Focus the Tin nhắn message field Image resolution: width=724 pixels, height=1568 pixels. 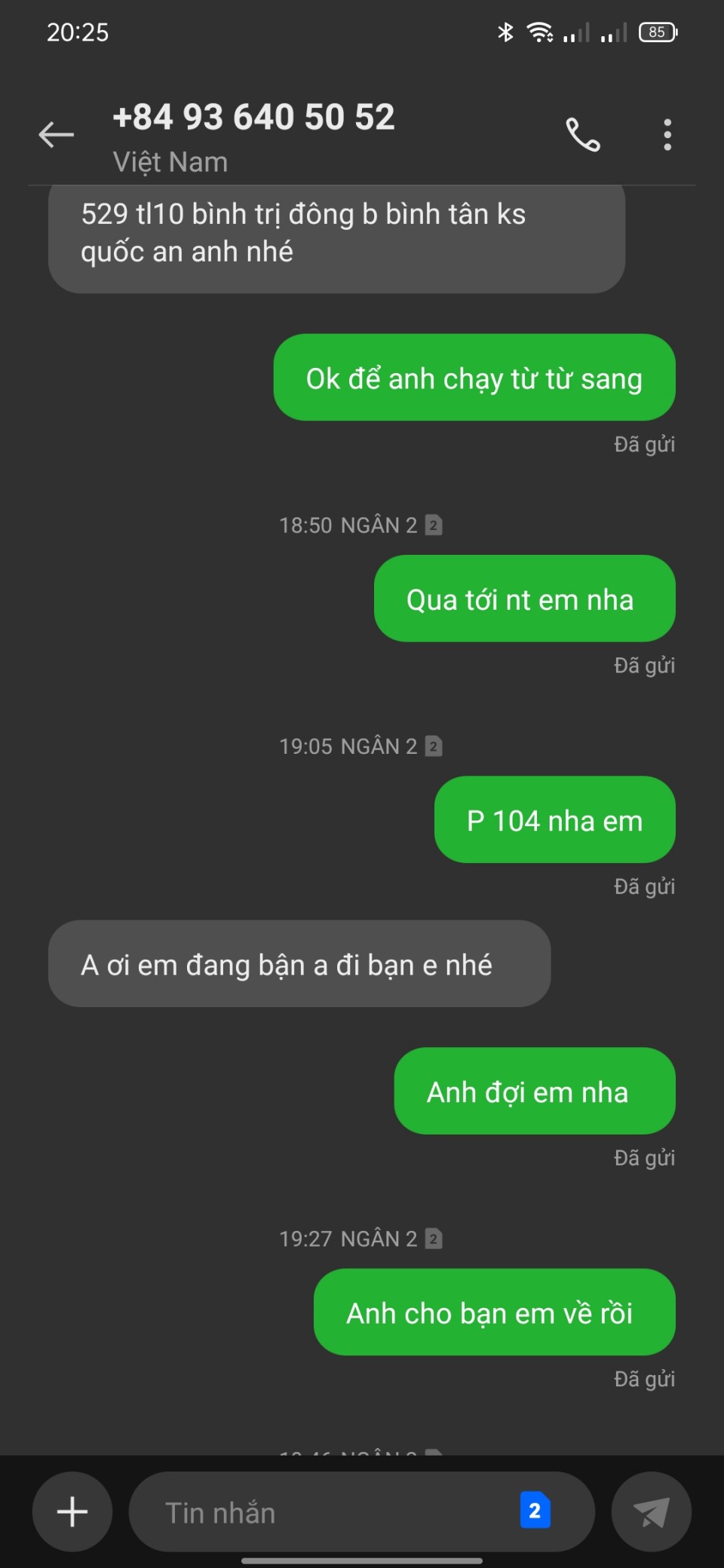324,1512
